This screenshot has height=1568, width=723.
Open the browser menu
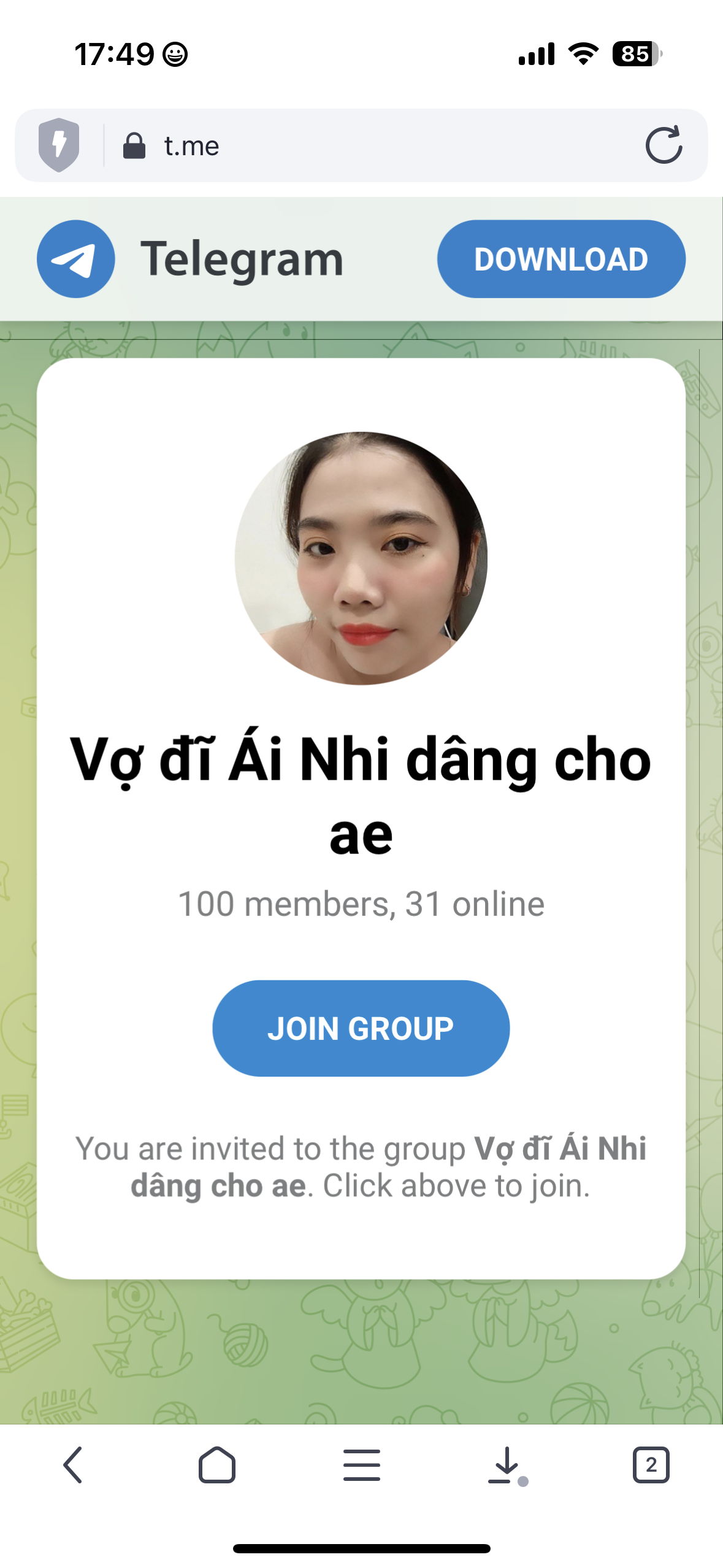(361, 1465)
